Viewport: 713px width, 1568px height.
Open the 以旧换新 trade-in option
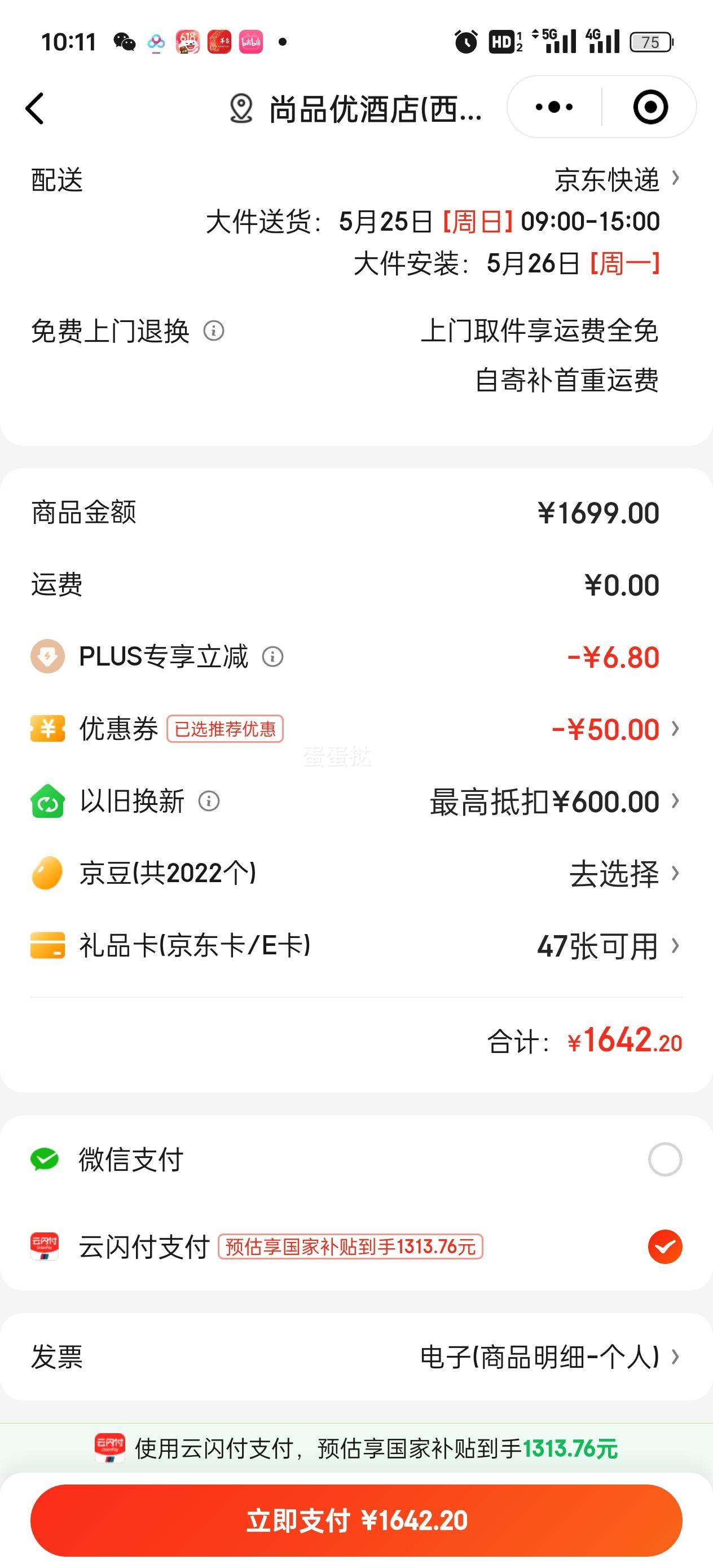point(553,801)
